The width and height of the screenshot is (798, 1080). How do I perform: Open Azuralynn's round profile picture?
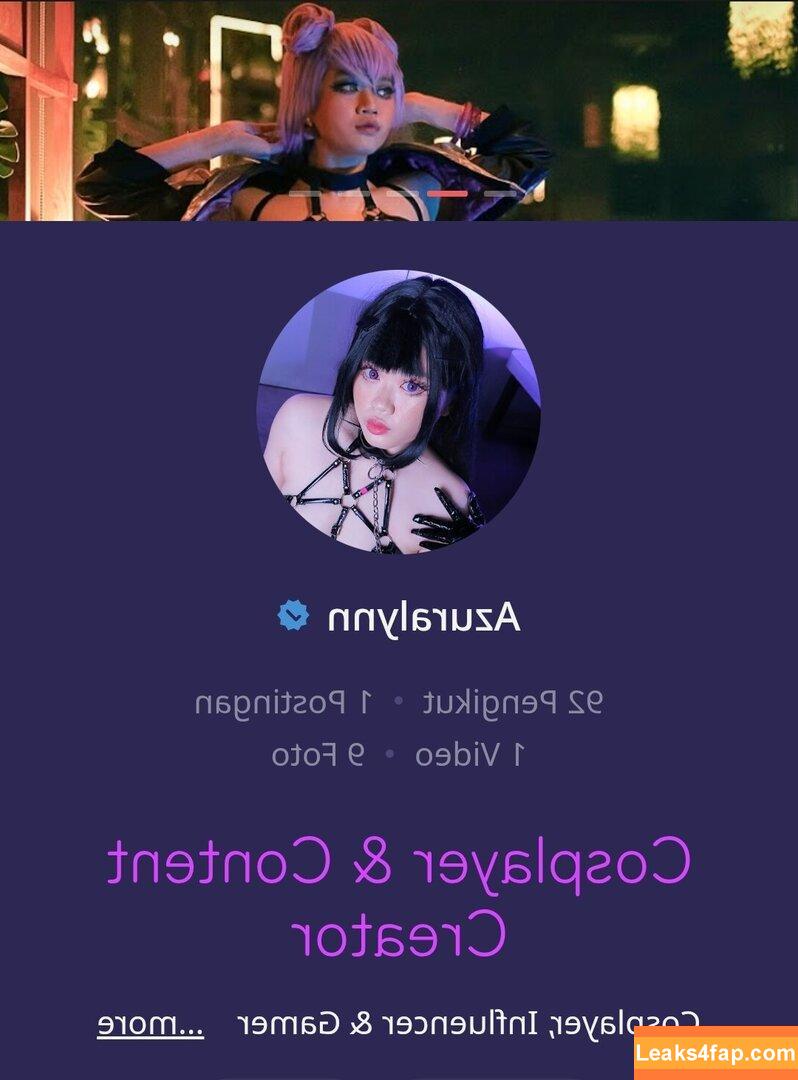398,412
